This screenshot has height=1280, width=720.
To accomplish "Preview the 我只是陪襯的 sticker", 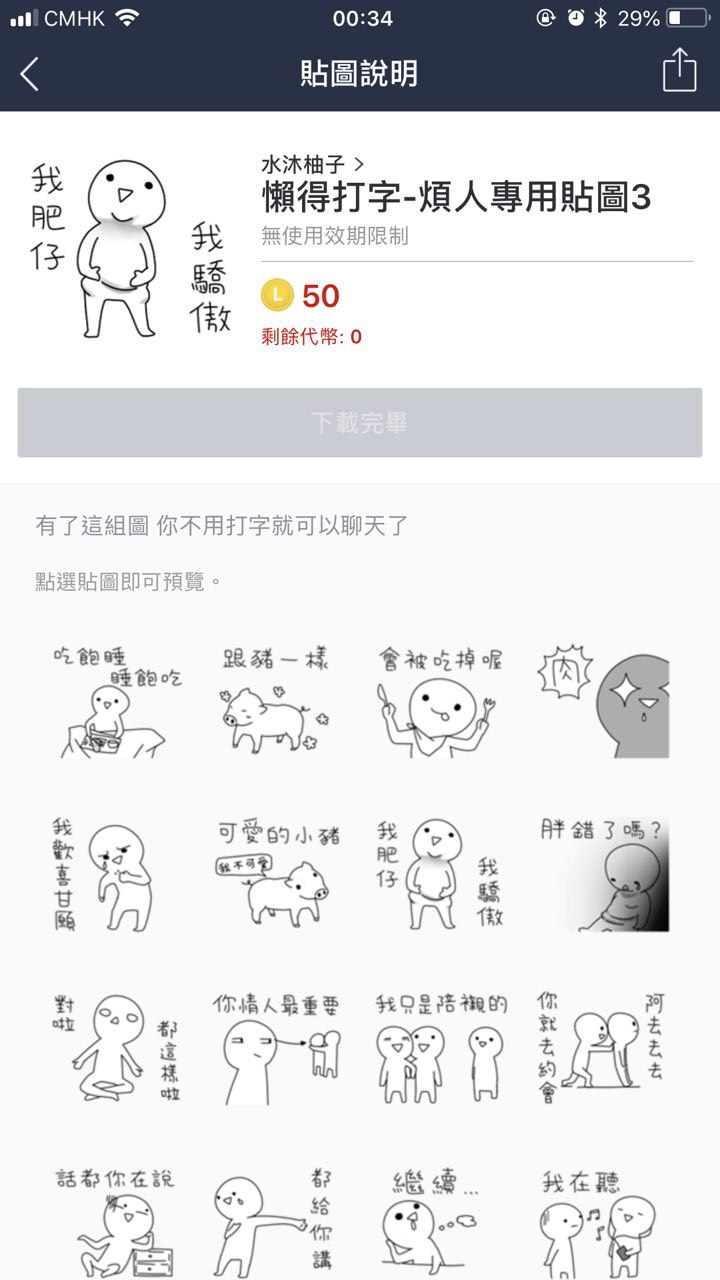I will (x=439, y=1047).
